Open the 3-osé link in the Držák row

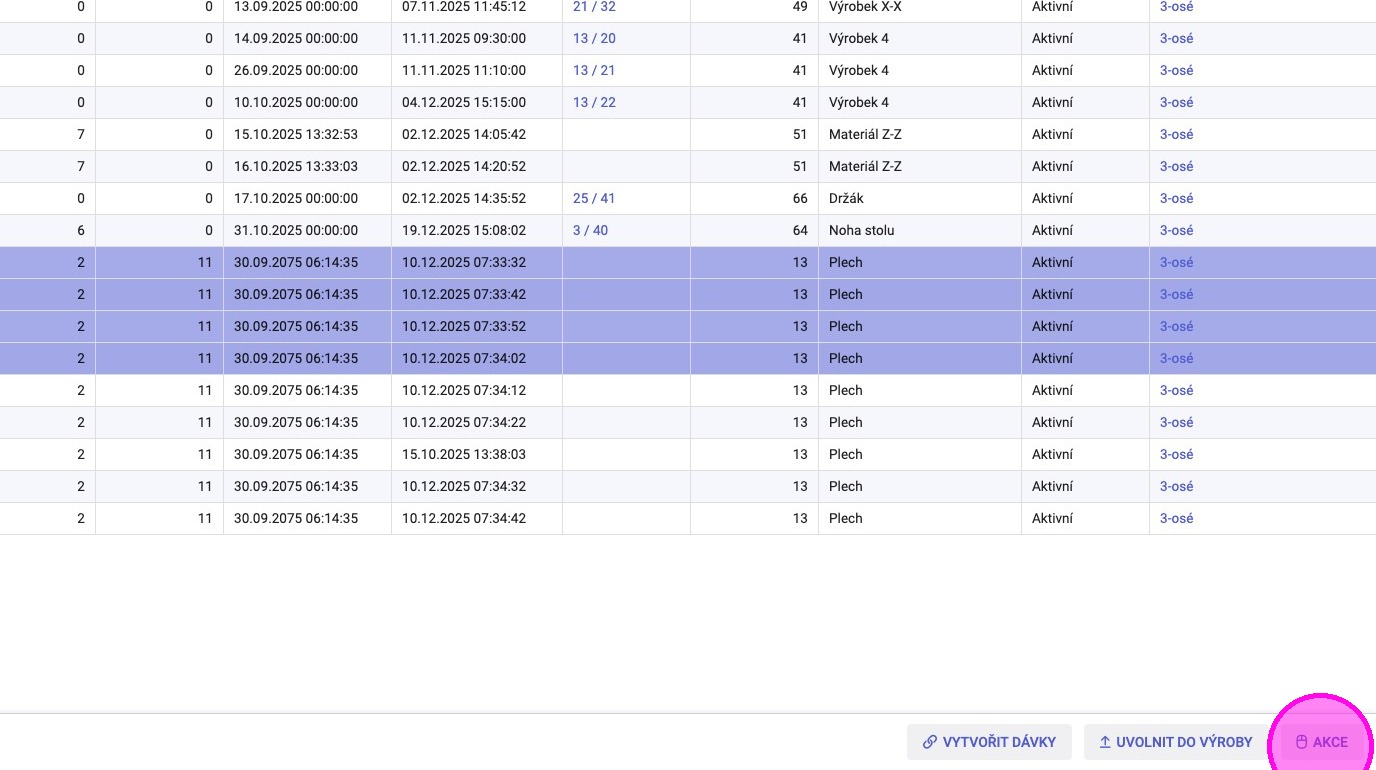(x=1176, y=199)
